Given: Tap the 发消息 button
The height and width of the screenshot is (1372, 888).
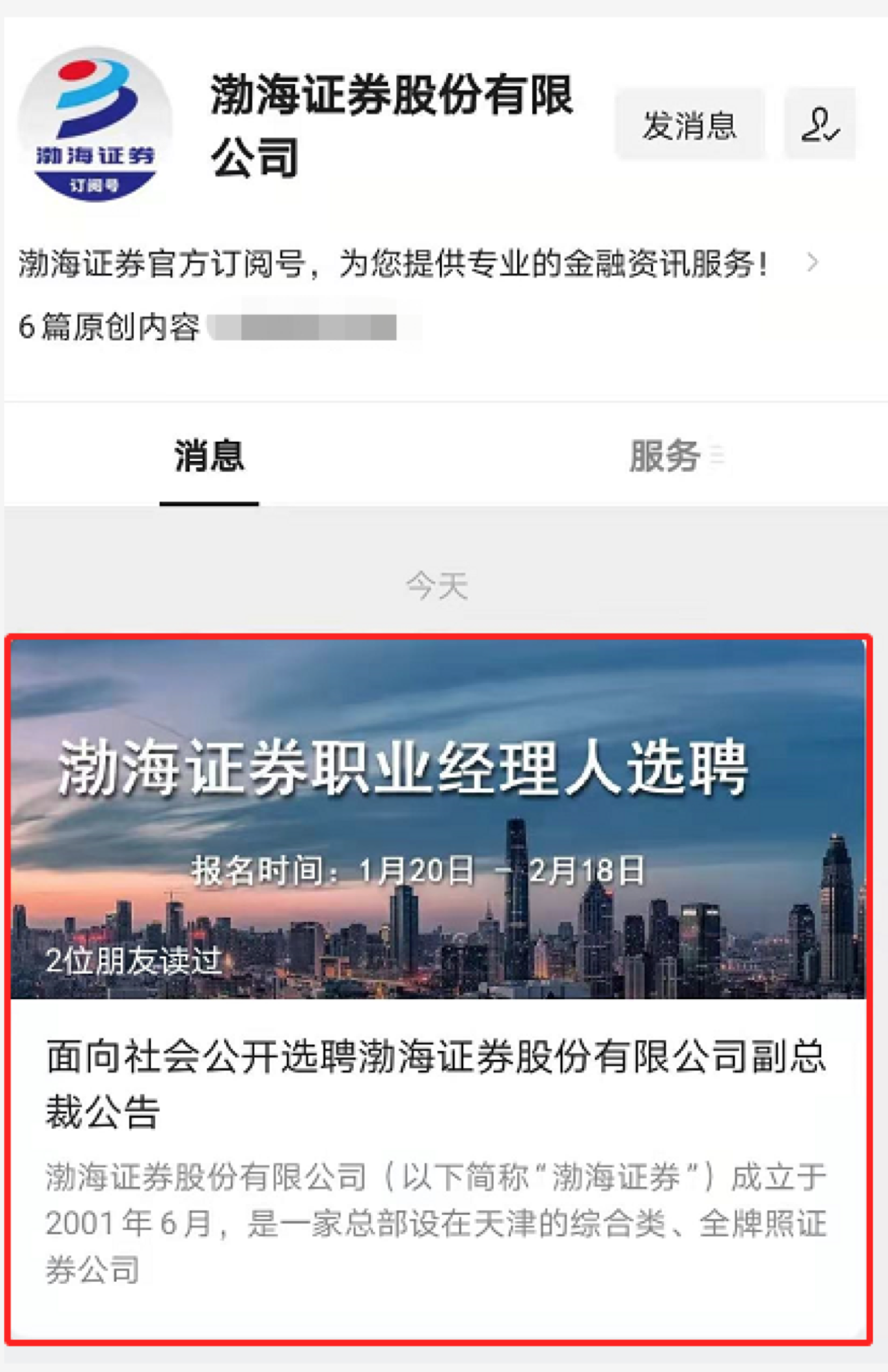Looking at the screenshot, I should (689, 125).
